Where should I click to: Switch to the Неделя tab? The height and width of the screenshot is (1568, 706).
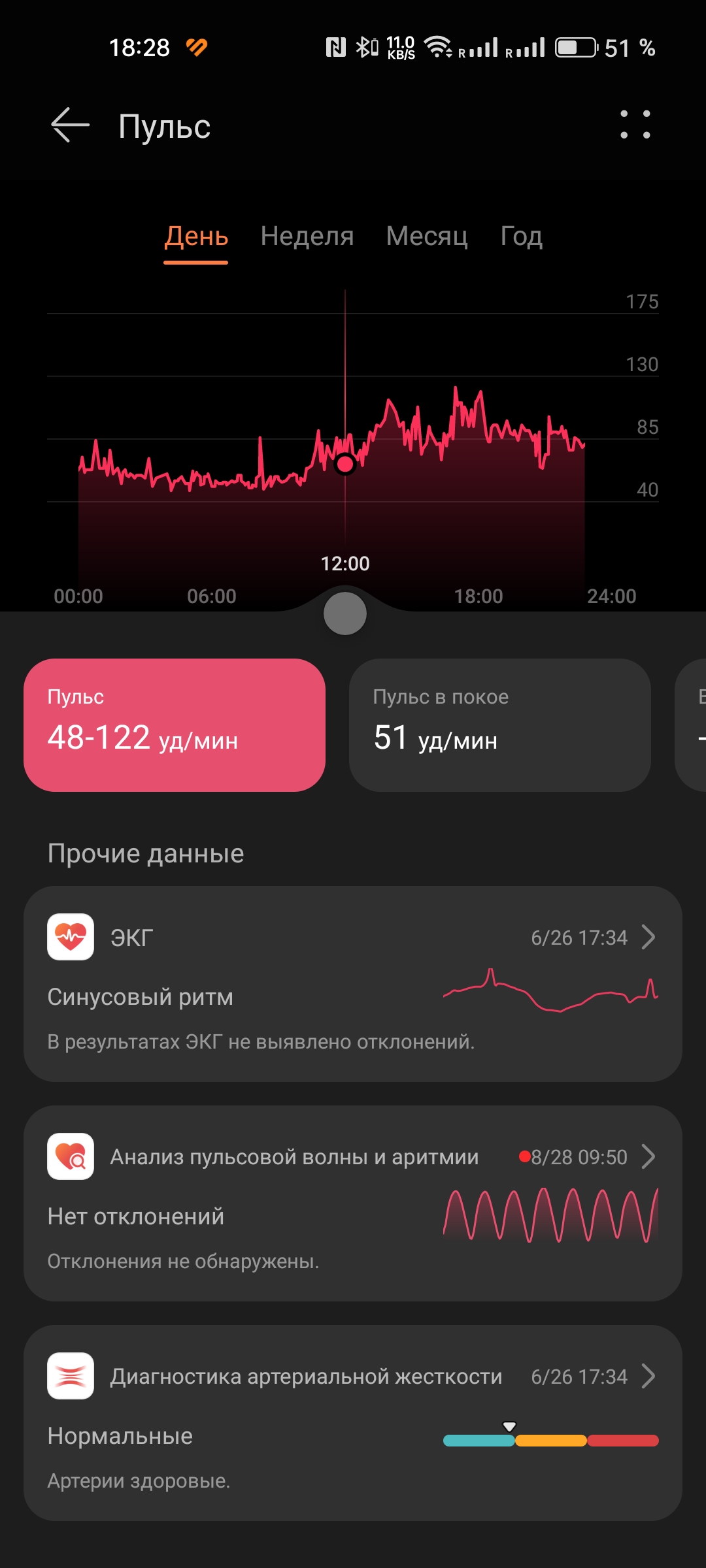pos(307,237)
